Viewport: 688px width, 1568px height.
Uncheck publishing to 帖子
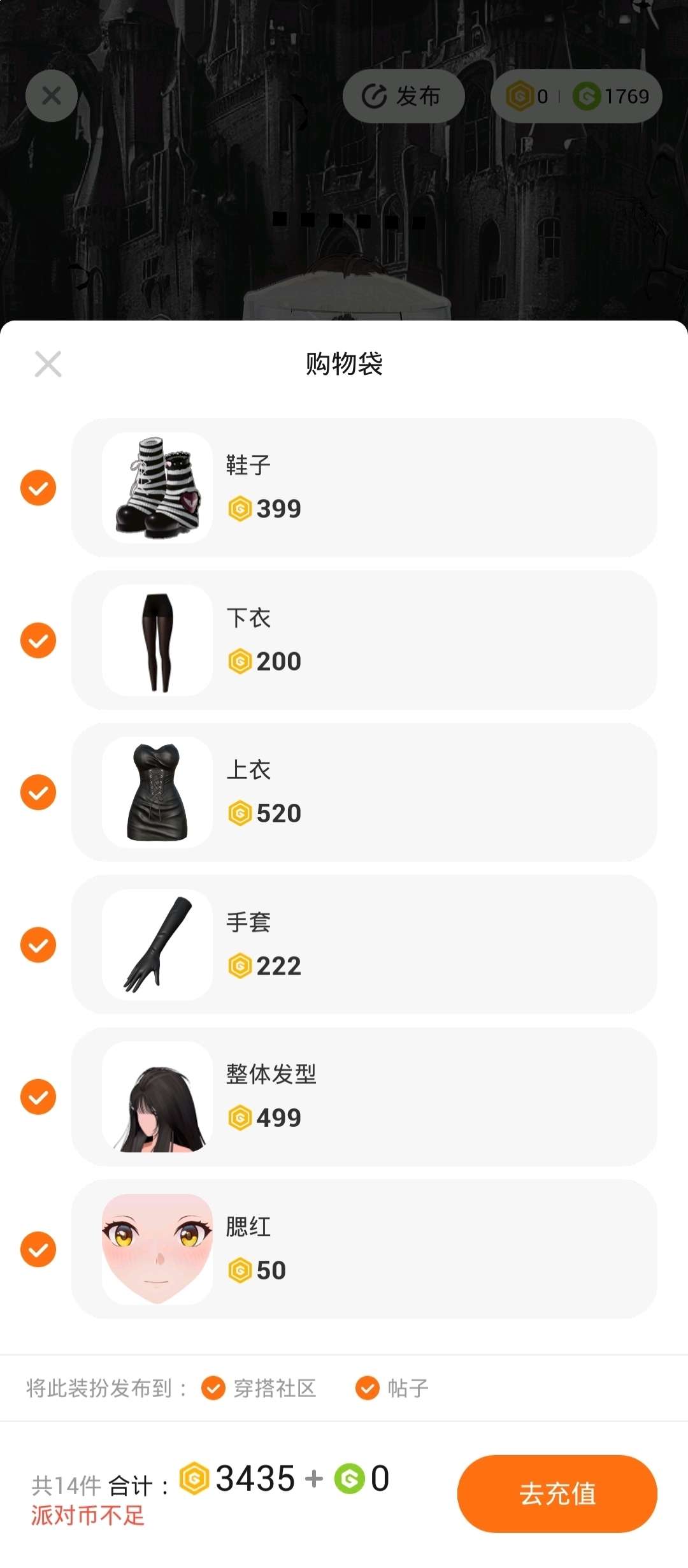point(368,1388)
